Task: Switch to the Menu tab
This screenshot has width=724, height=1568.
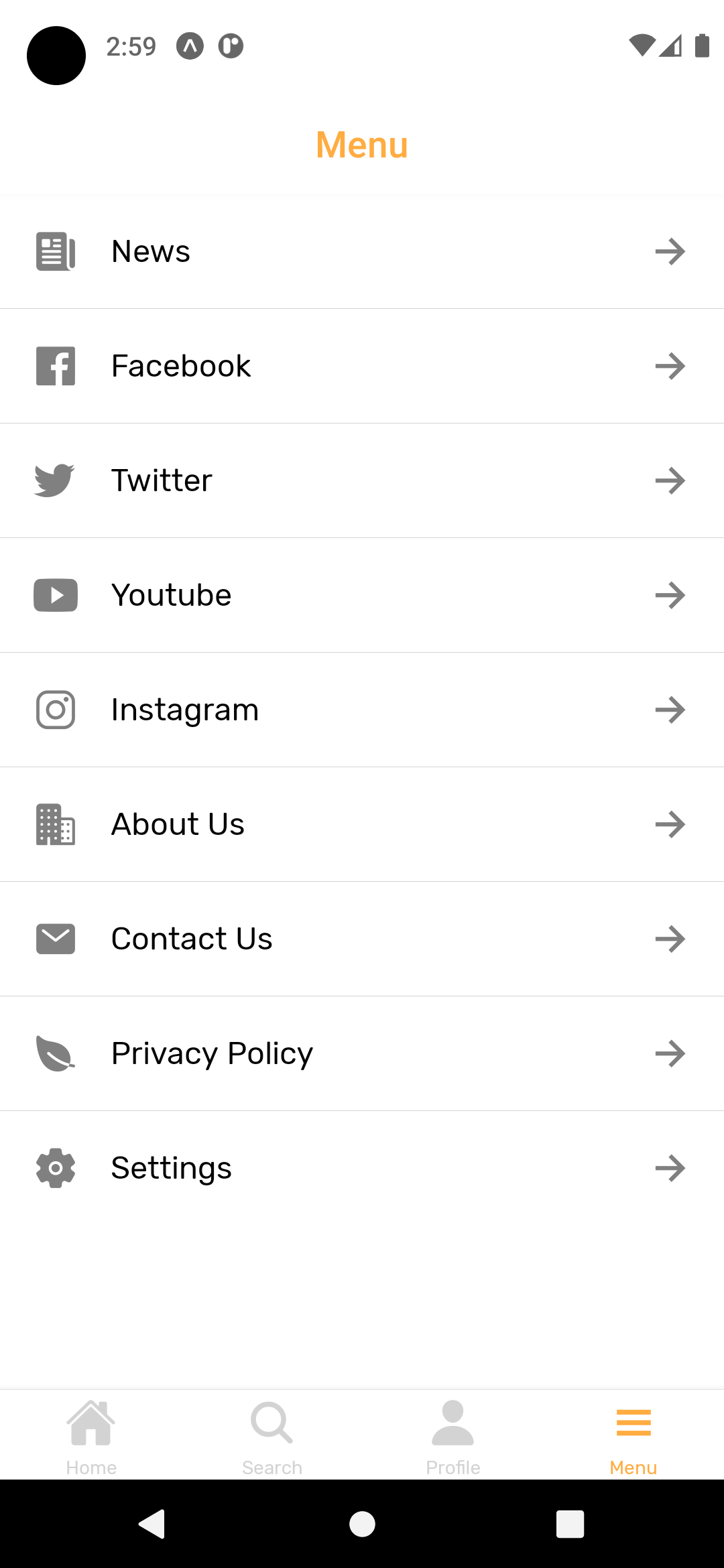Action: [x=633, y=1434]
